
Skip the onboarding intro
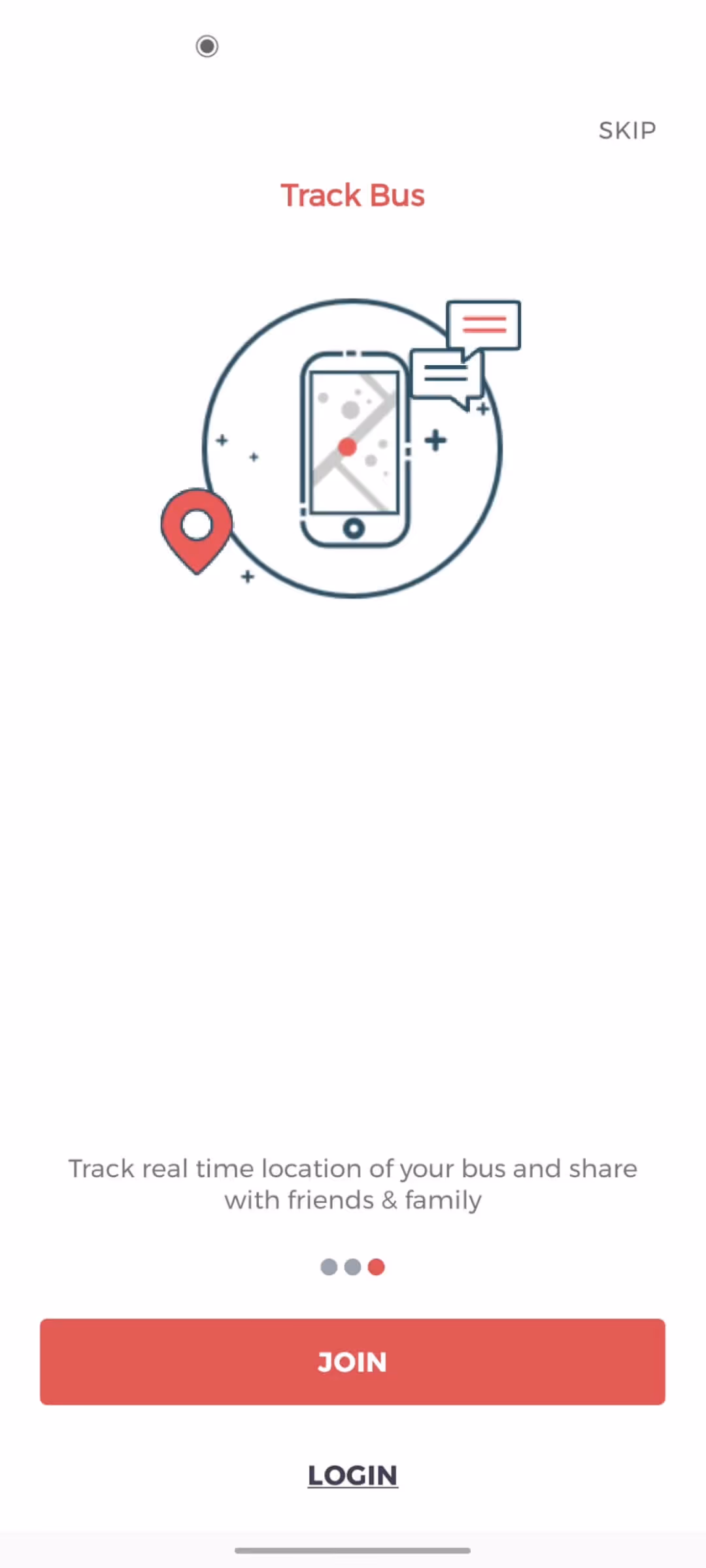[x=627, y=131]
